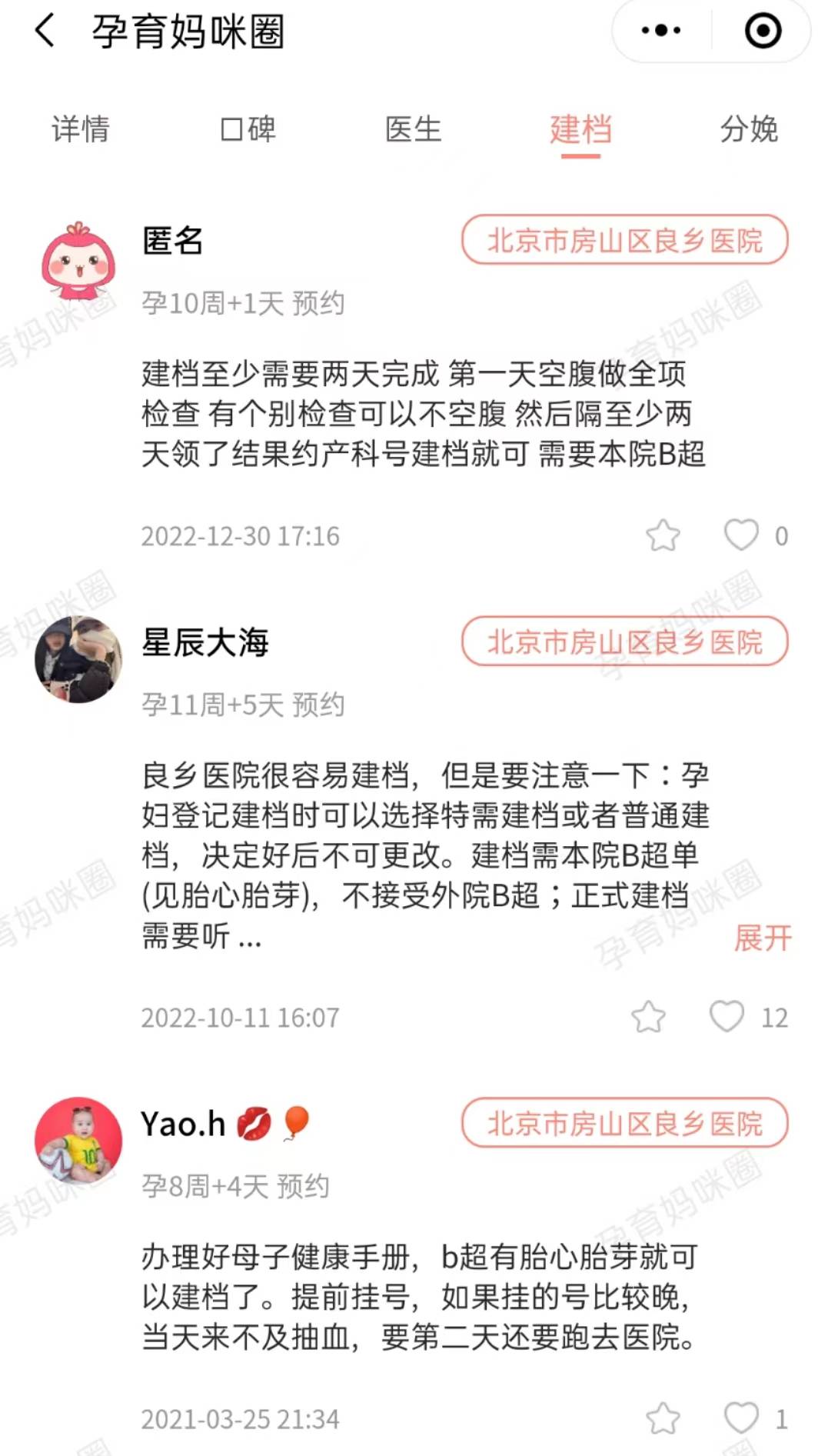The height and width of the screenshot is (1456, 828).
Task: Go back from 孕育妈咪圈 page
Action: (x=45, y=31)
